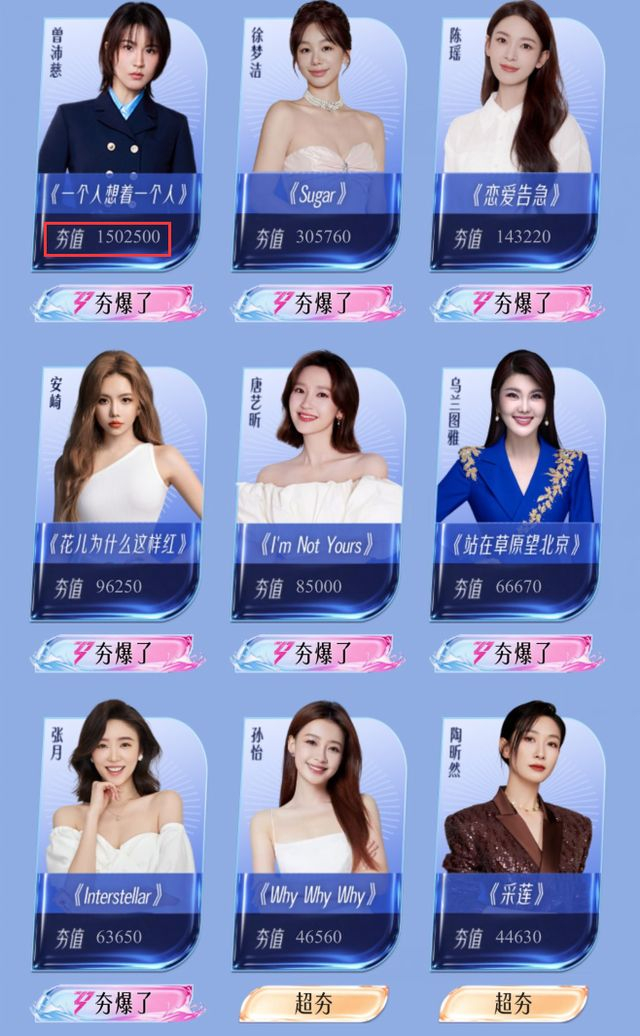Open 曾沛慈's card 《一个人想着一个人》
Screen dimensions: 640x1036
tap(117, 140)
